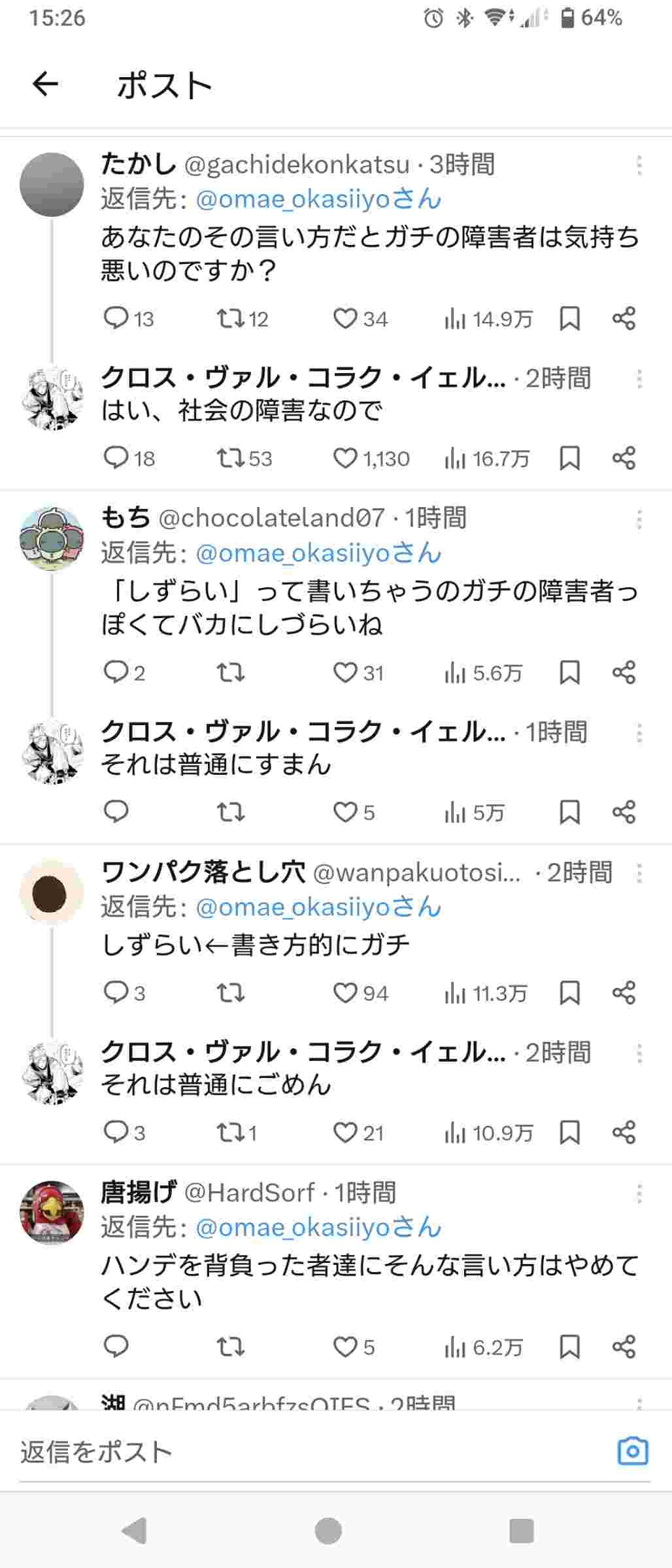The image size is (672, 1568).
Task: Tap the 返信をポスト reply field
Action: (x=294, y=1452)
